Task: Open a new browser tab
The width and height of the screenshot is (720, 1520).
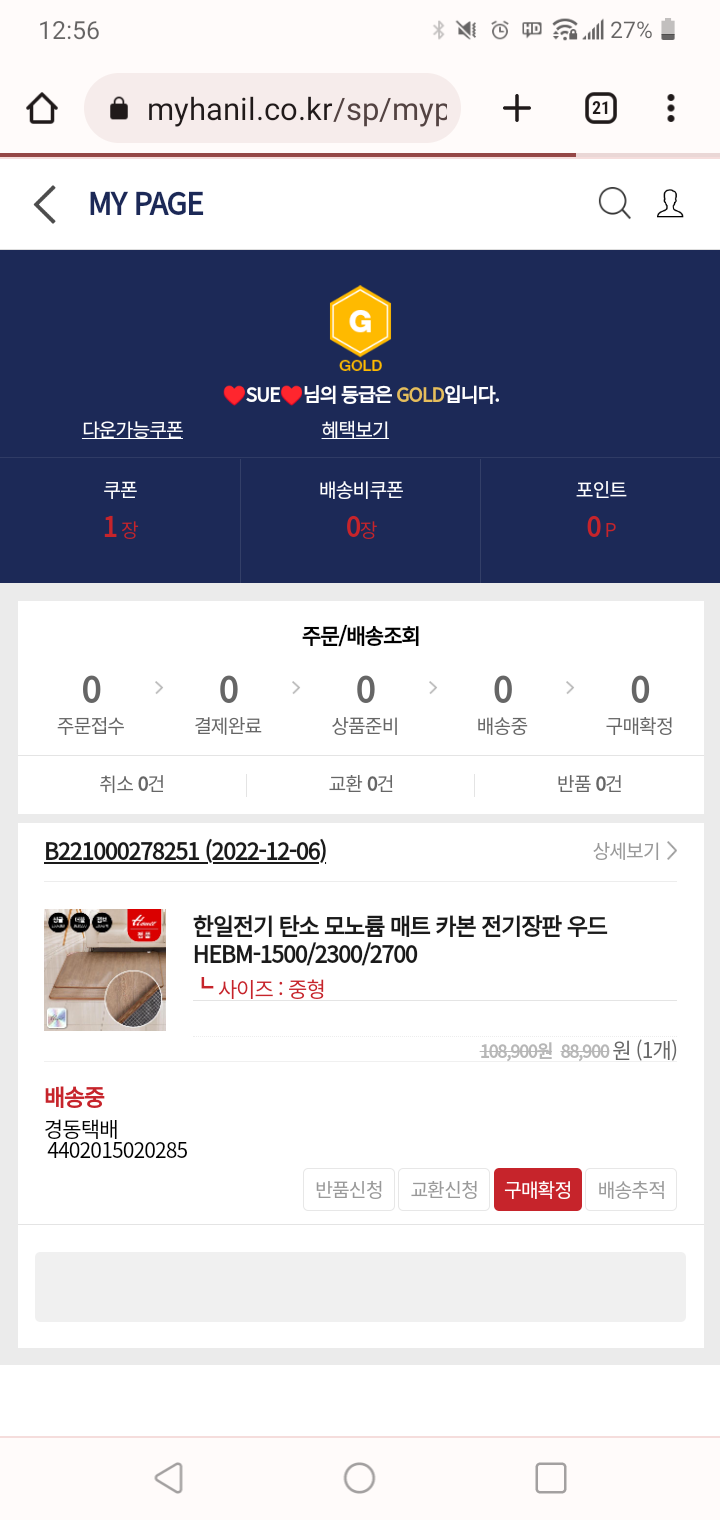Action: 516,108
